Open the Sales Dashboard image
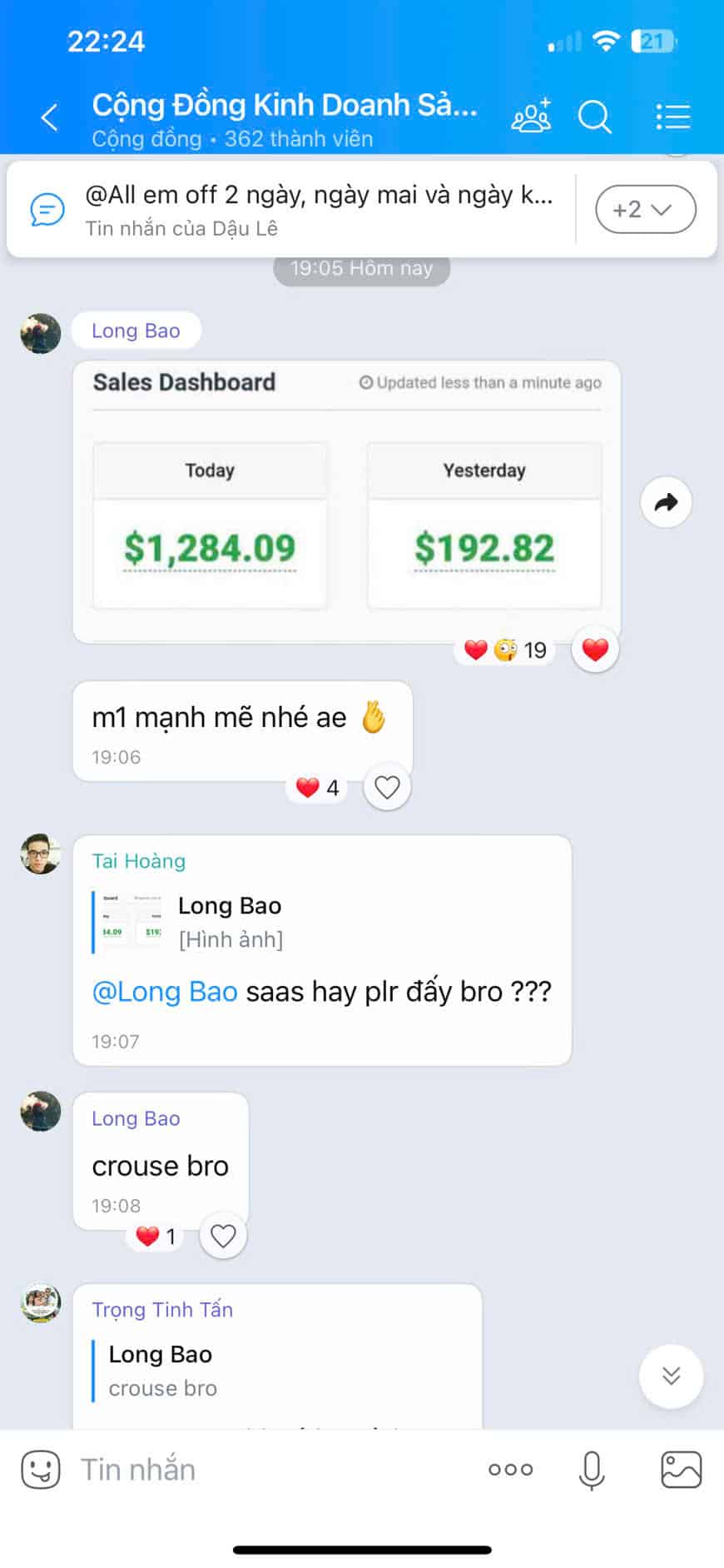 coord(346,501)
